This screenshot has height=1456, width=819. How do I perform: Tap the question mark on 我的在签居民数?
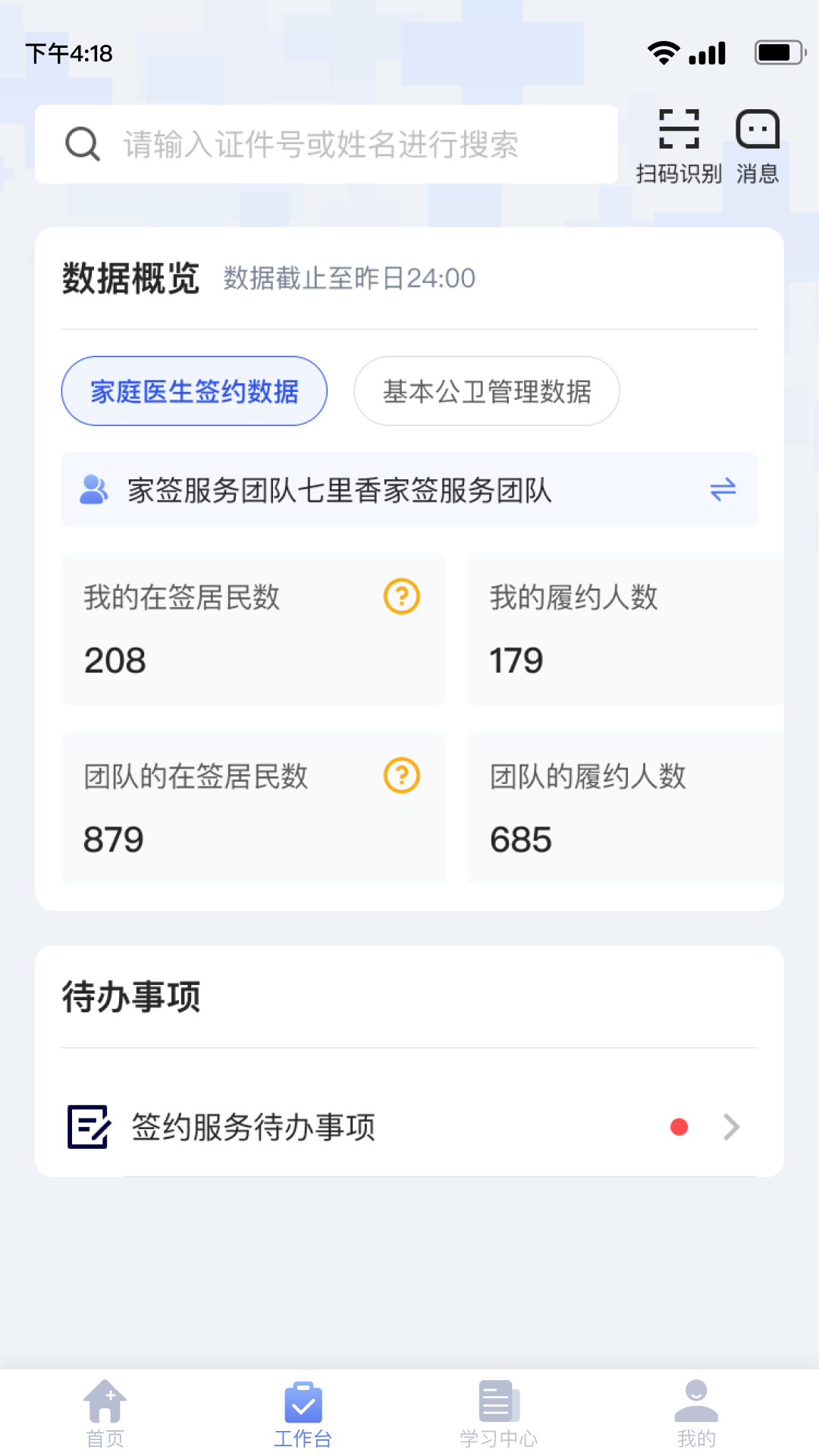(401, 598)
